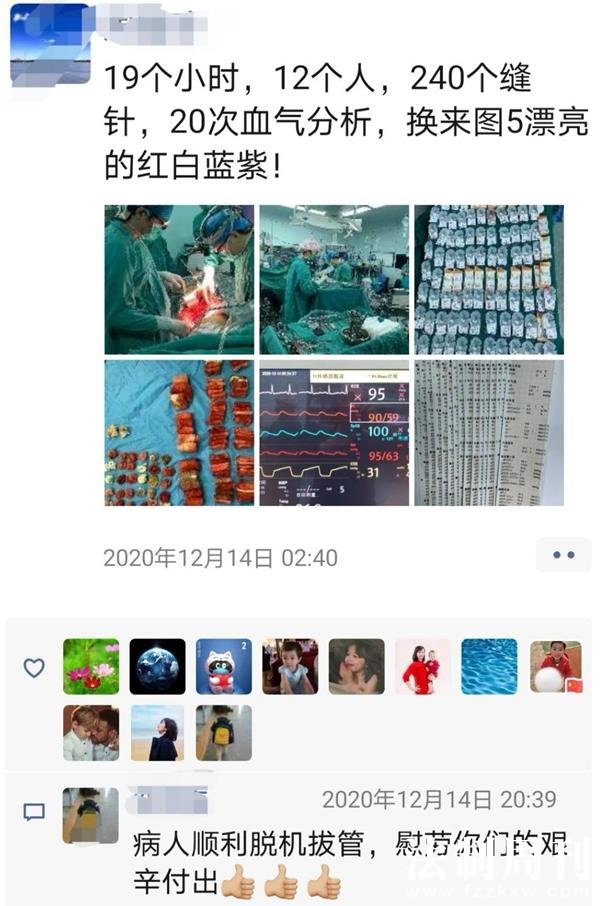Open the liker with the woman in red avatar
The height and width of the screenshot is (906, 600).
click(422, 667)
